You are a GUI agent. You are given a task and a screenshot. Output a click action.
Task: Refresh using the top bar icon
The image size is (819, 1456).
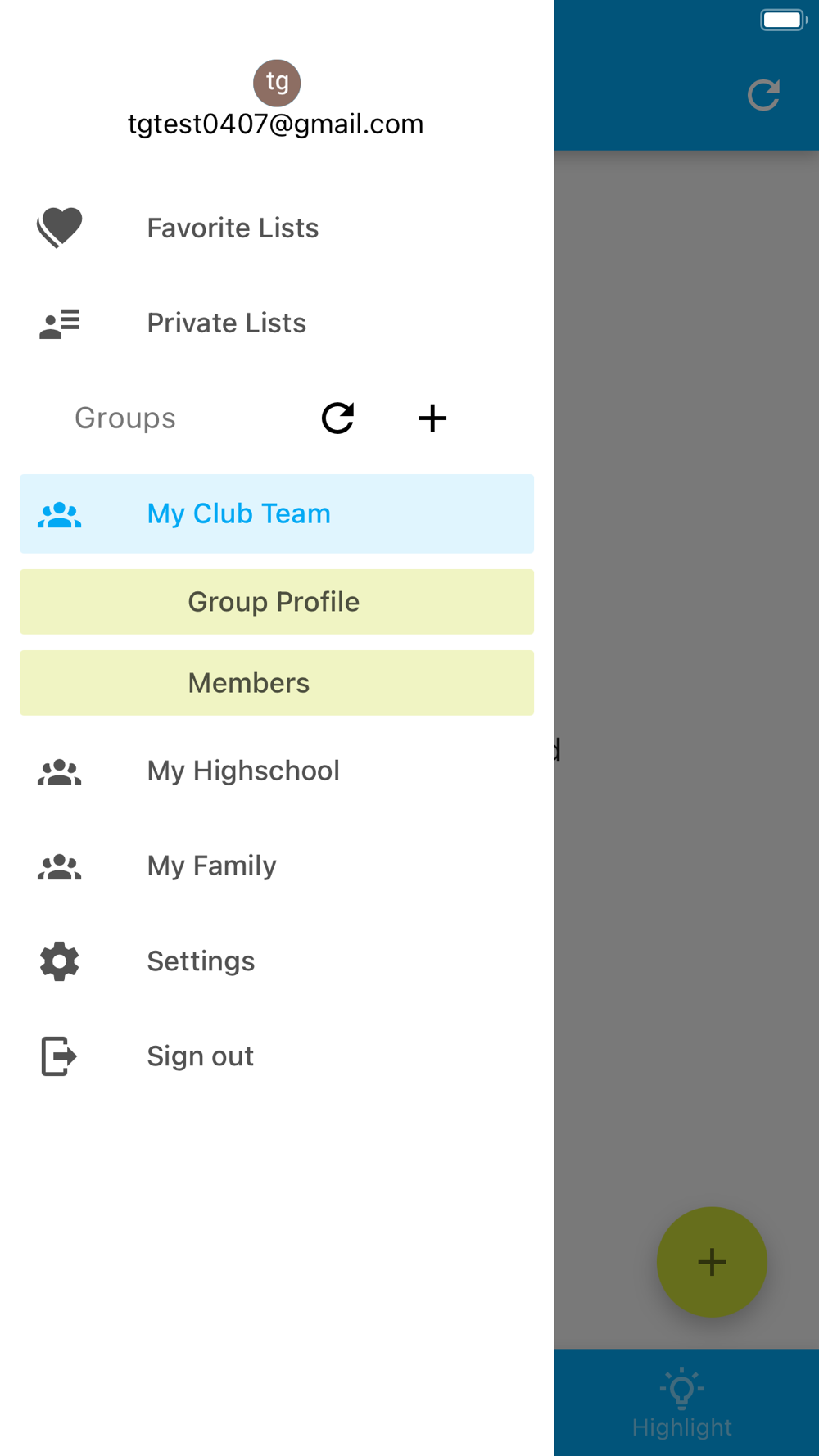763,95
